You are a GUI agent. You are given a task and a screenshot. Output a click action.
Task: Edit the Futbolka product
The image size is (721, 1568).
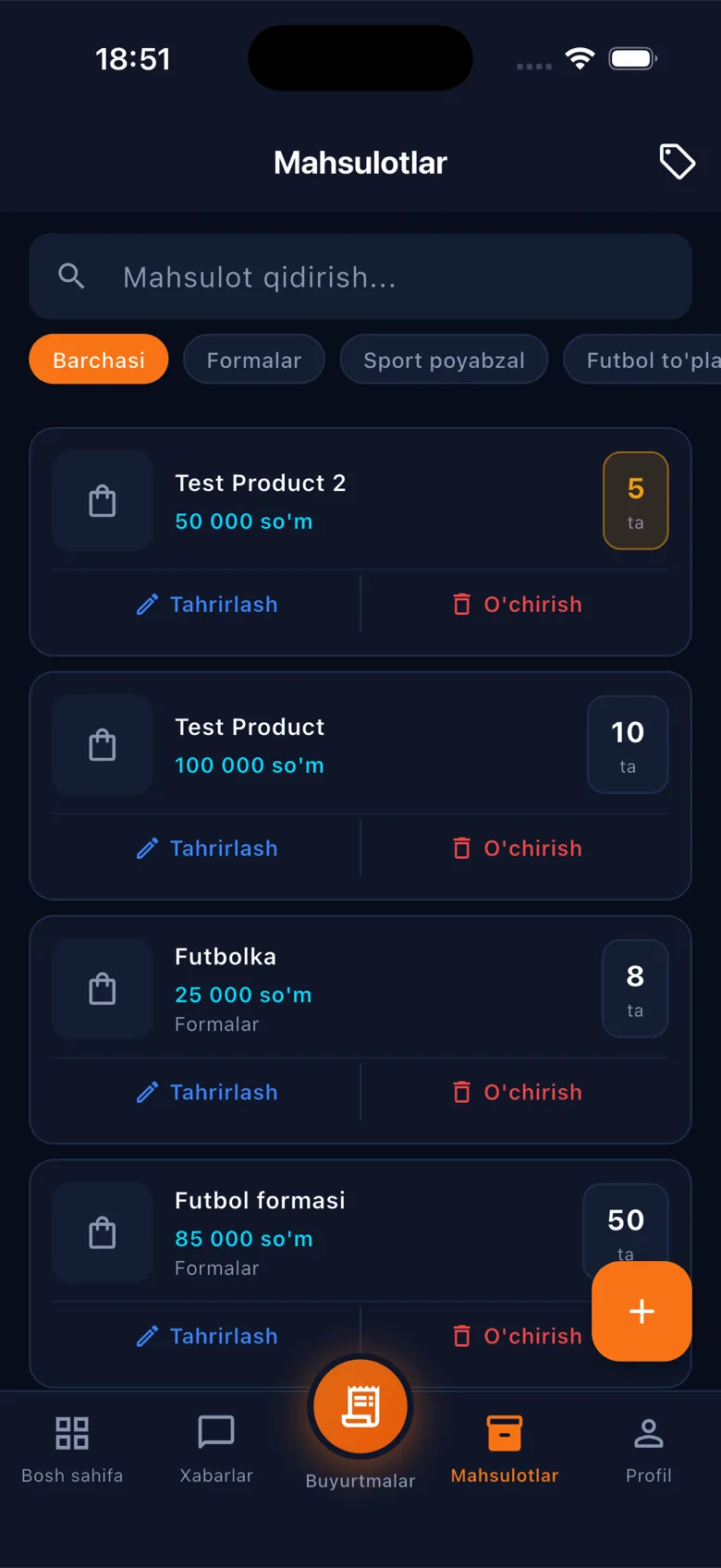pos(207,1092)
